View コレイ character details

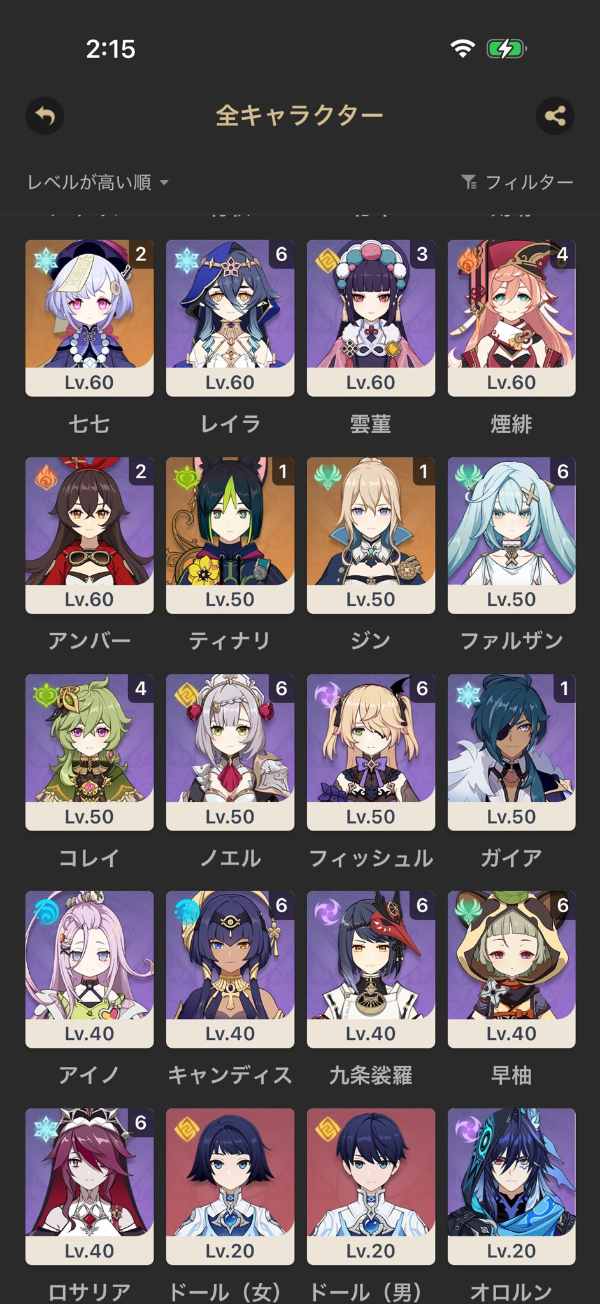89,752
